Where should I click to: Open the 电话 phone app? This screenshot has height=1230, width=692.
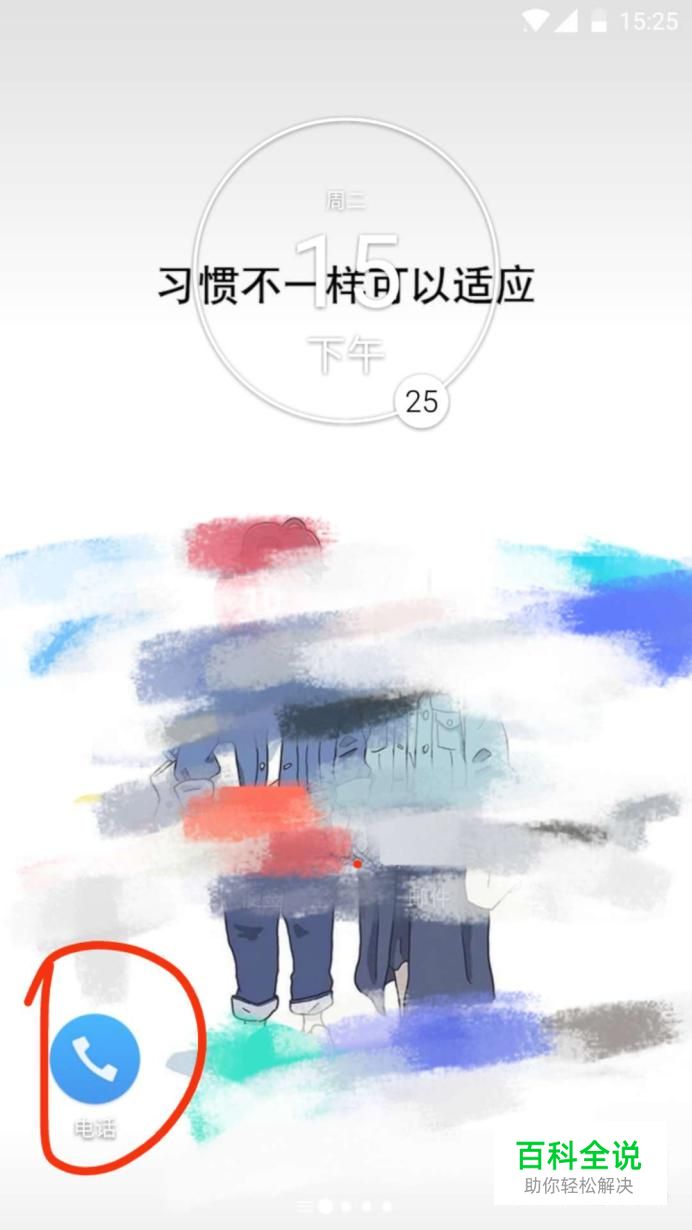95,1058
